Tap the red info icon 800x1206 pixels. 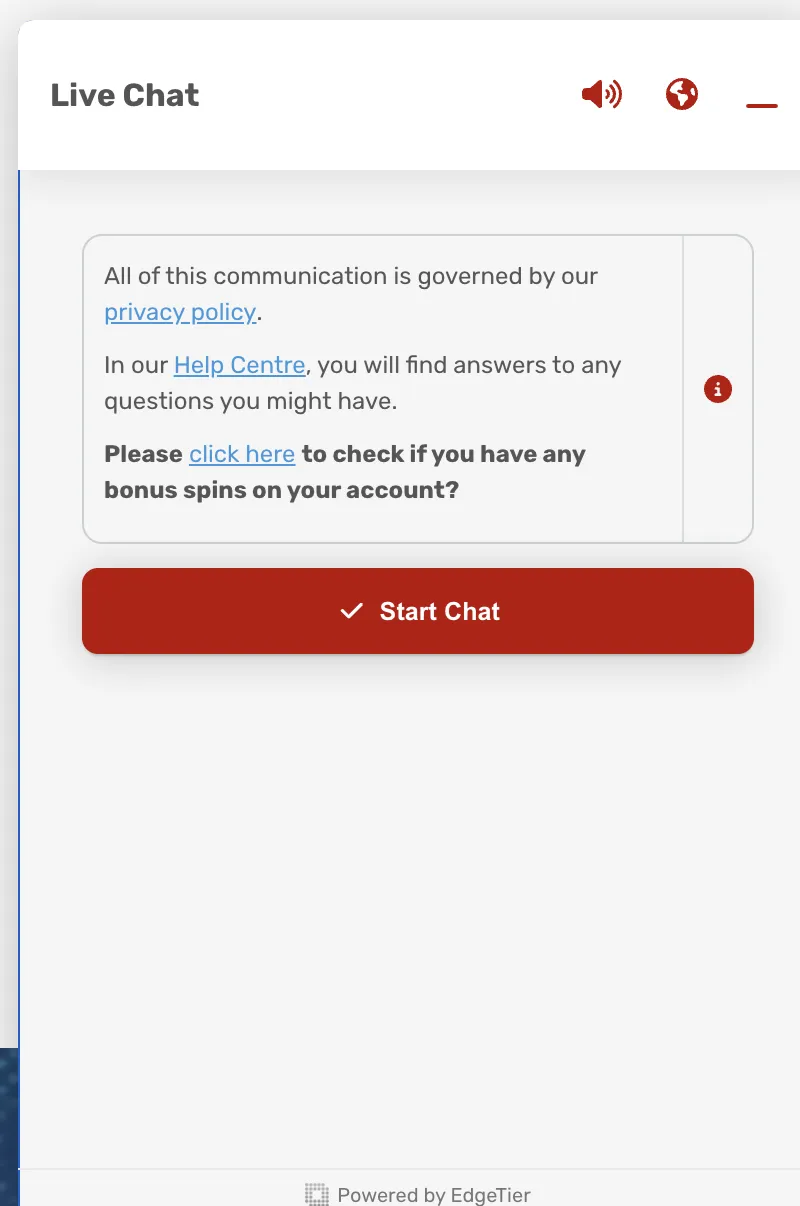click(718, 389)
